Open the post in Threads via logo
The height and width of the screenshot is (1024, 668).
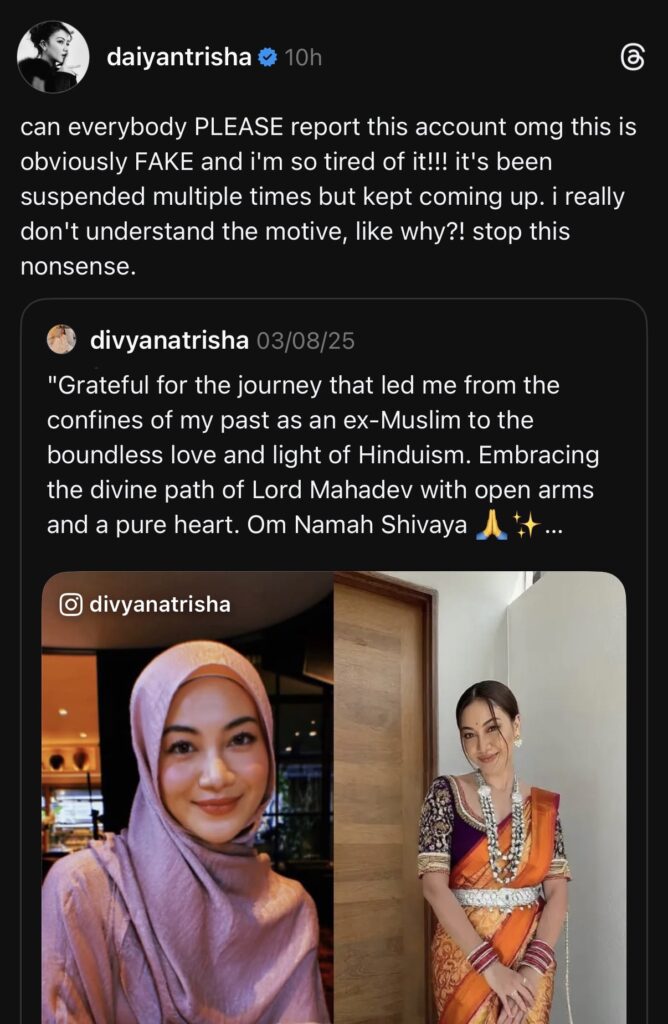pos(632,58)
